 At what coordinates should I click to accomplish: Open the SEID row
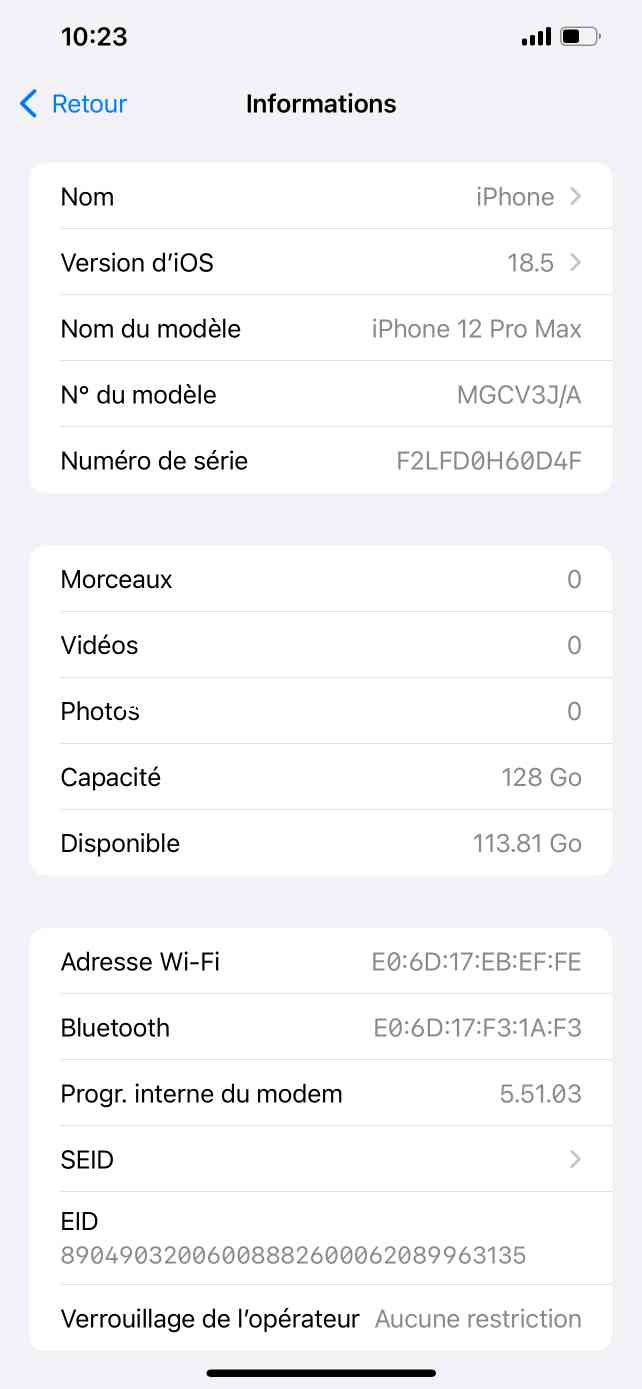[321, 1159]
